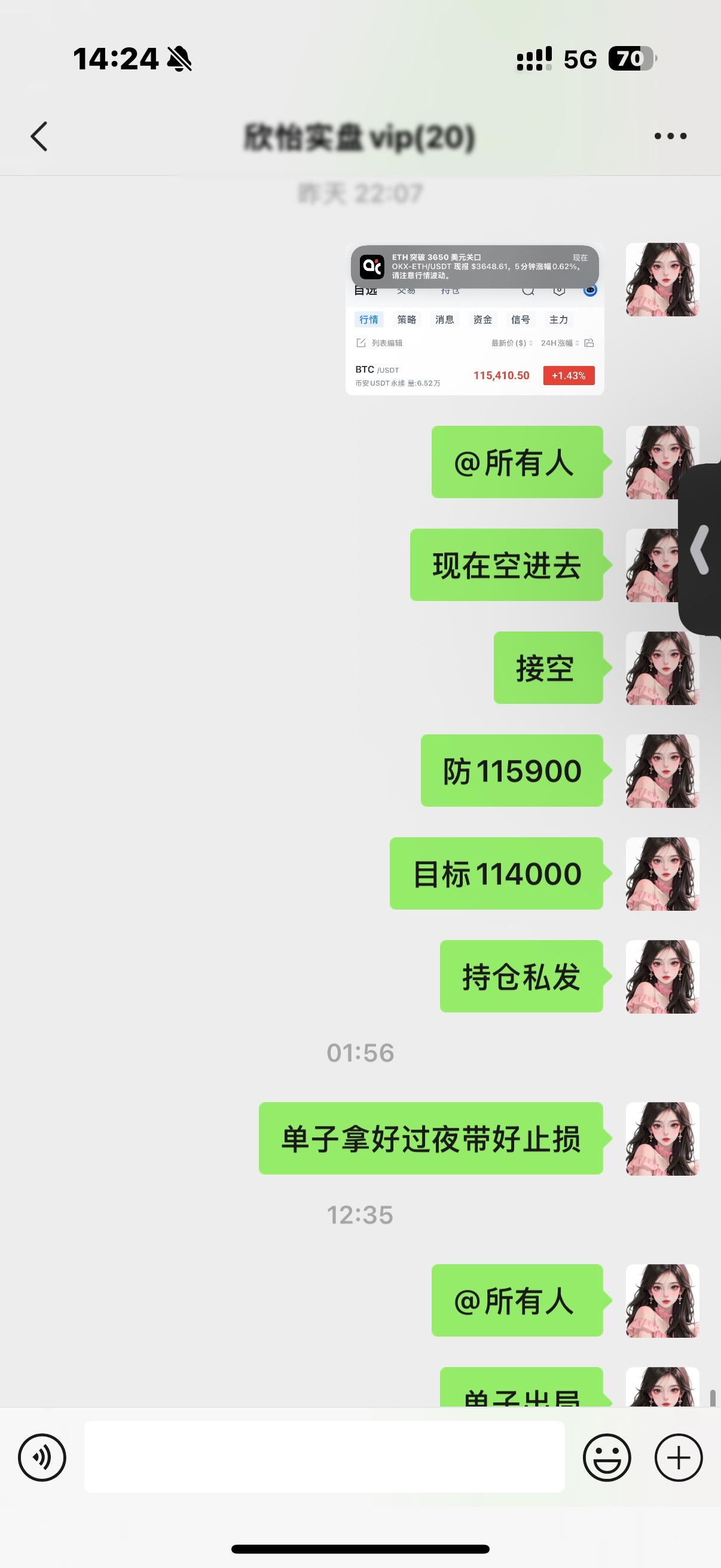This screenshot has width=721, height=1568.
Task: Open the shared BTC market screenshot
Action: click(x=475, y=319)
